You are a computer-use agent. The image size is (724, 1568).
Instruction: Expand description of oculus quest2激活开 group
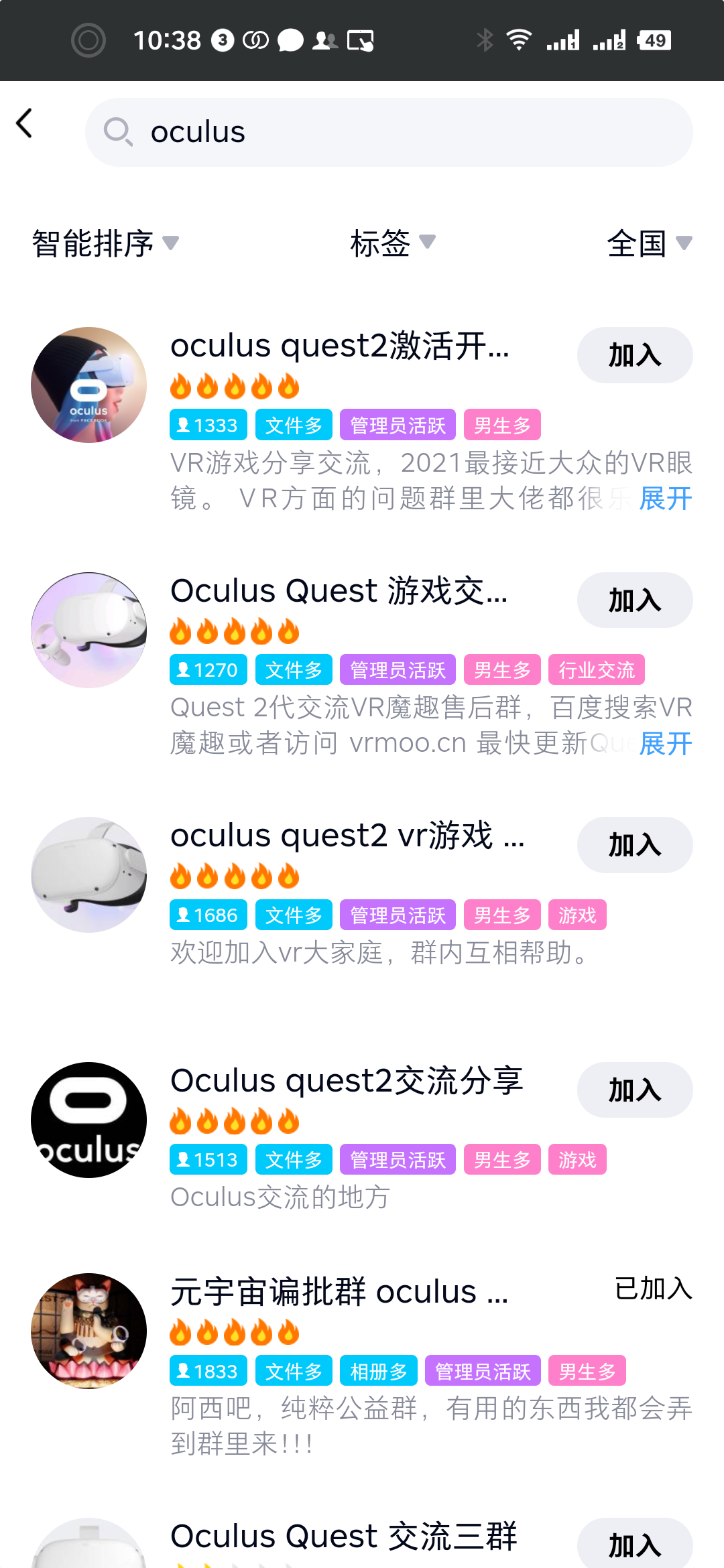[x=665, y=499]
